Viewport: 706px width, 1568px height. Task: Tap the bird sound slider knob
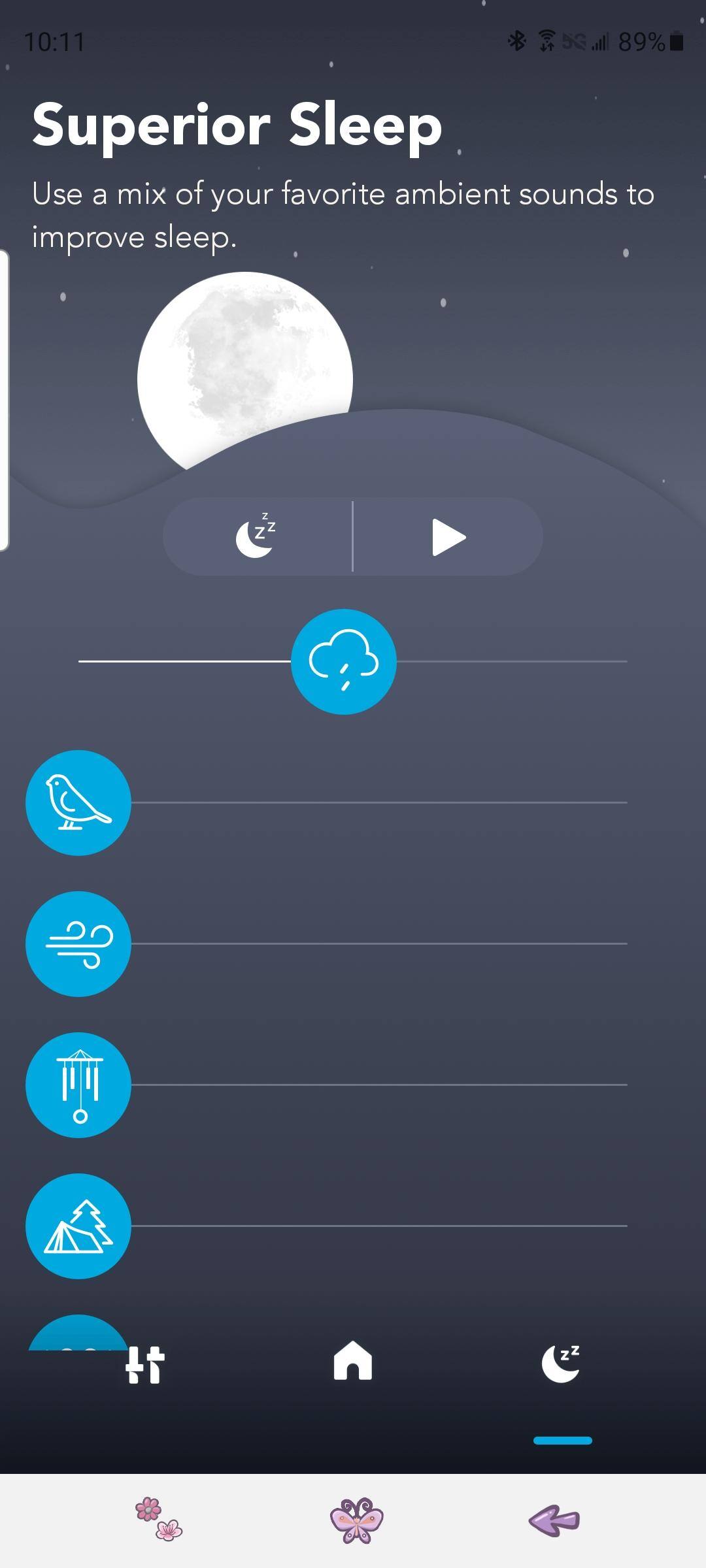pos(78,802)
